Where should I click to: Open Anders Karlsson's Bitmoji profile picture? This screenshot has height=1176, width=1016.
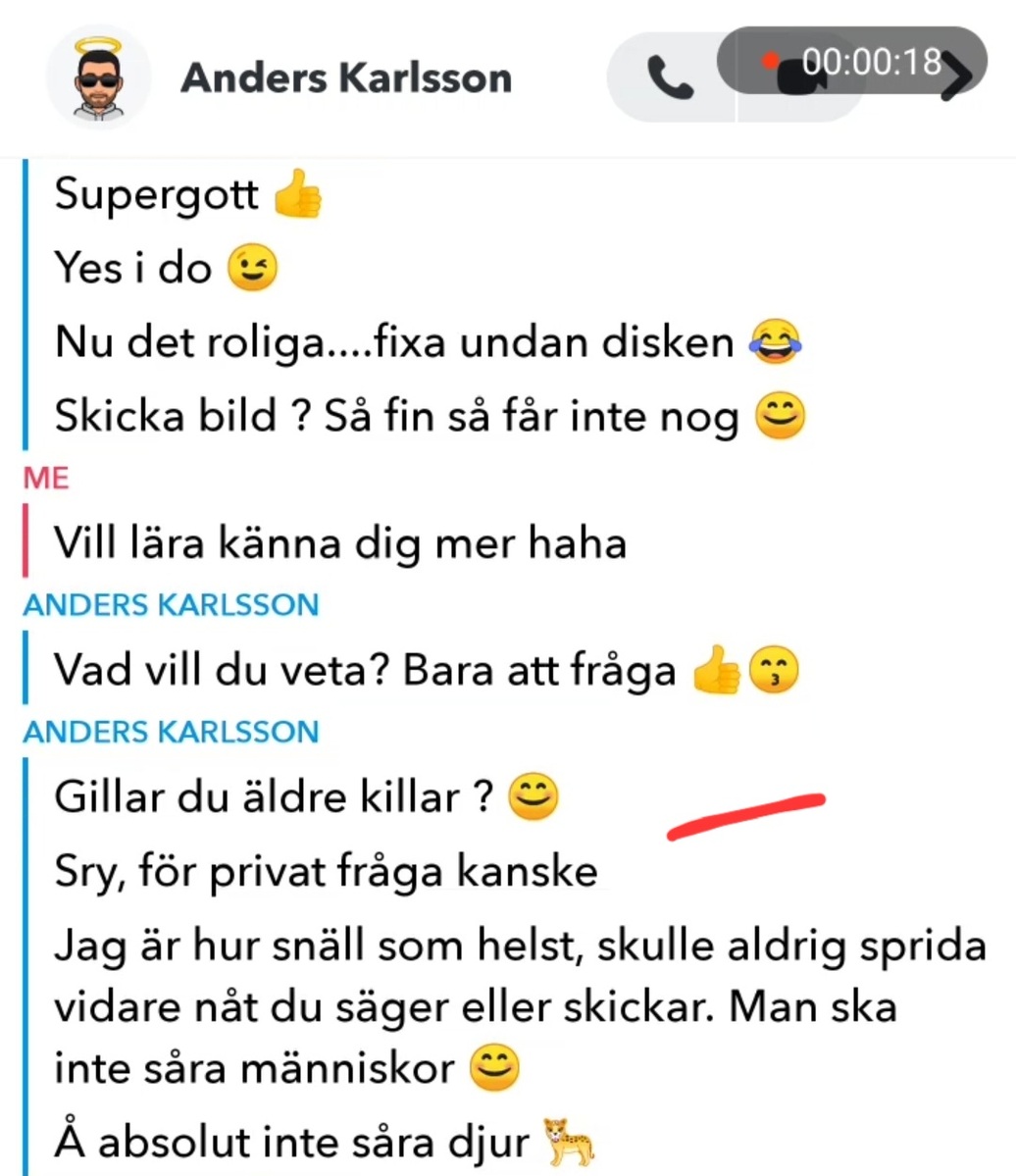tap(98, 78)
